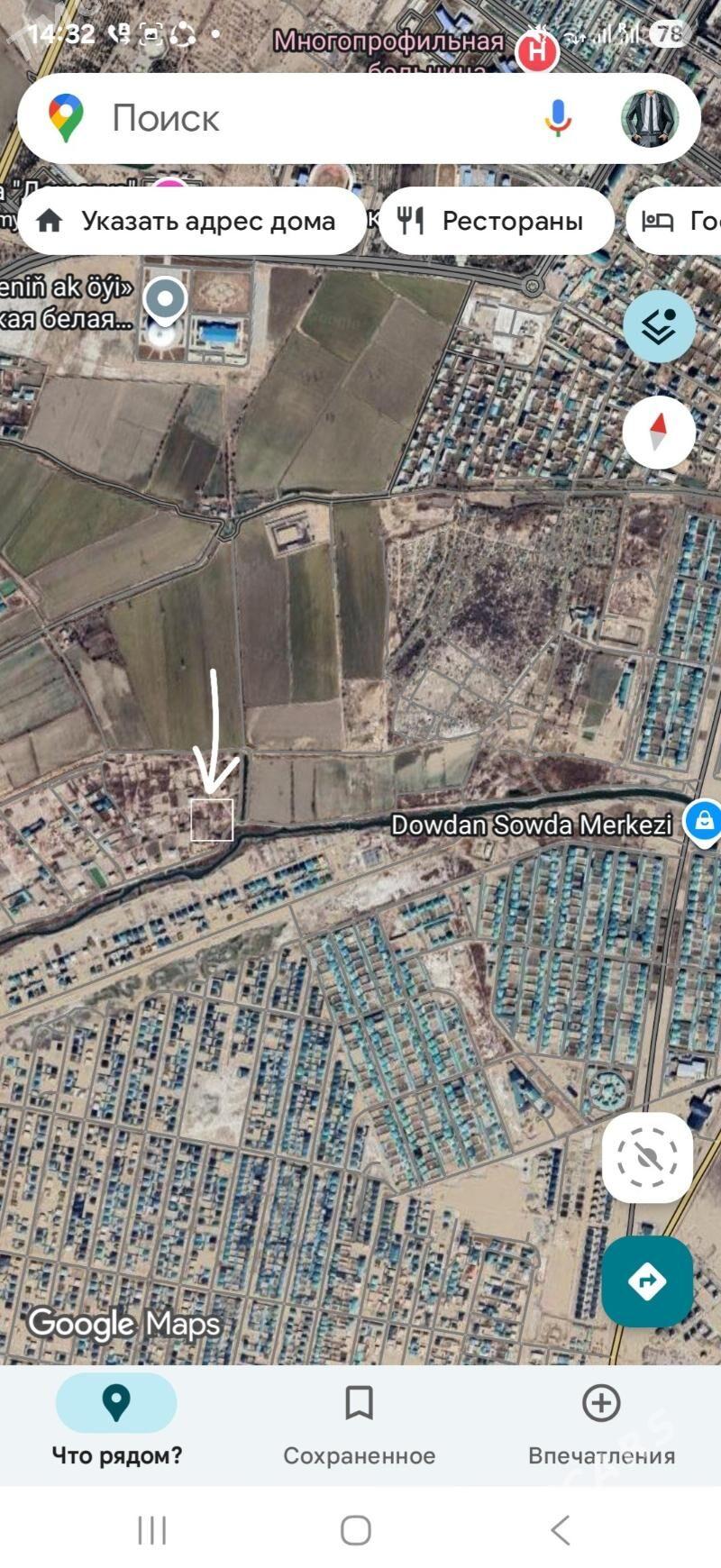Tap the my location button
This screenshot has height=1568, width=721.
[647, 1158]
